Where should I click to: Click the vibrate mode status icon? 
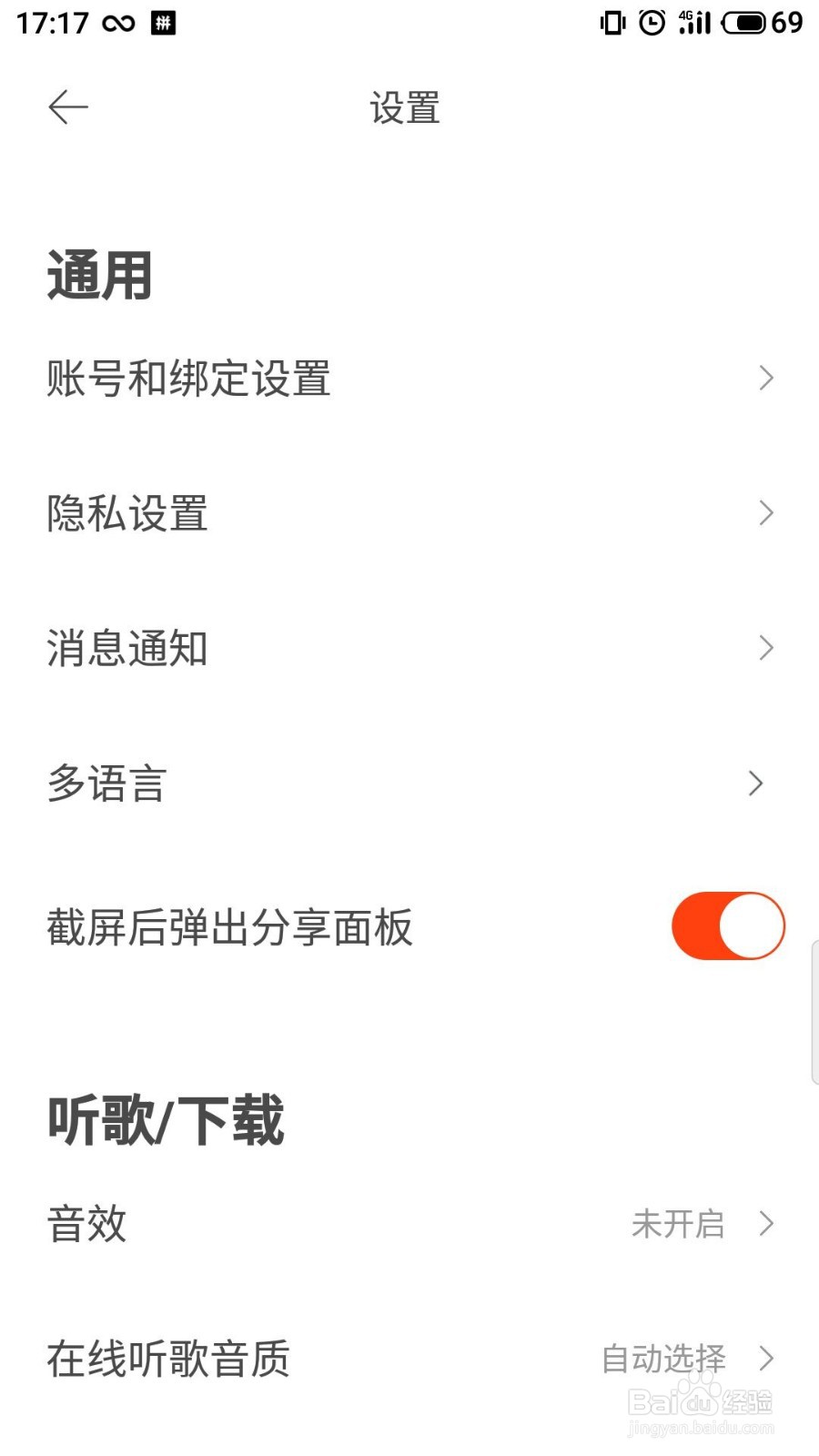612,23
